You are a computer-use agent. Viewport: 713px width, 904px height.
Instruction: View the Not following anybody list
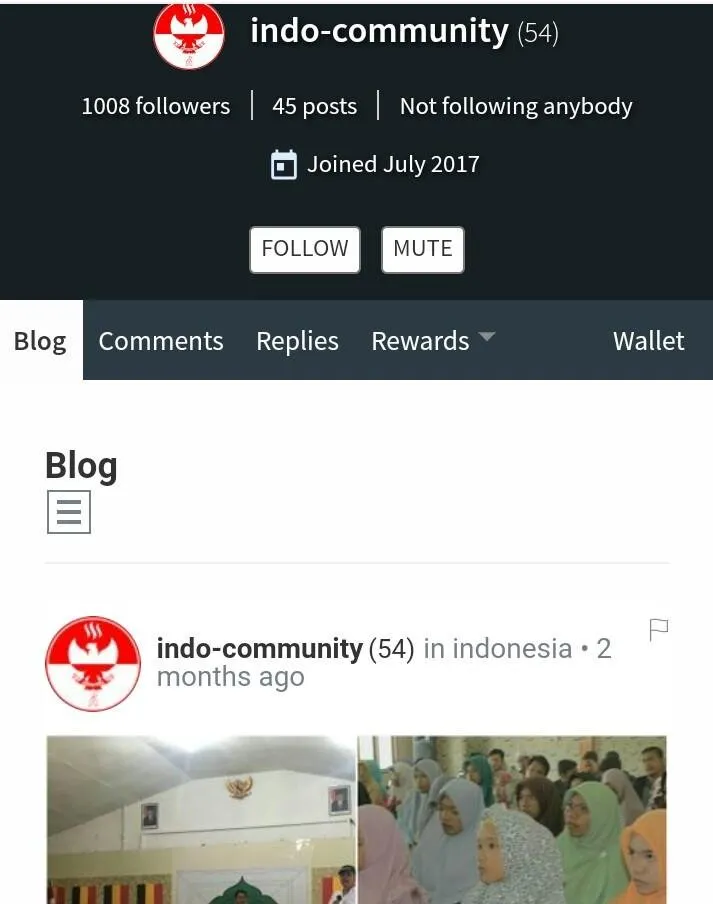click(x=516, y=106)
